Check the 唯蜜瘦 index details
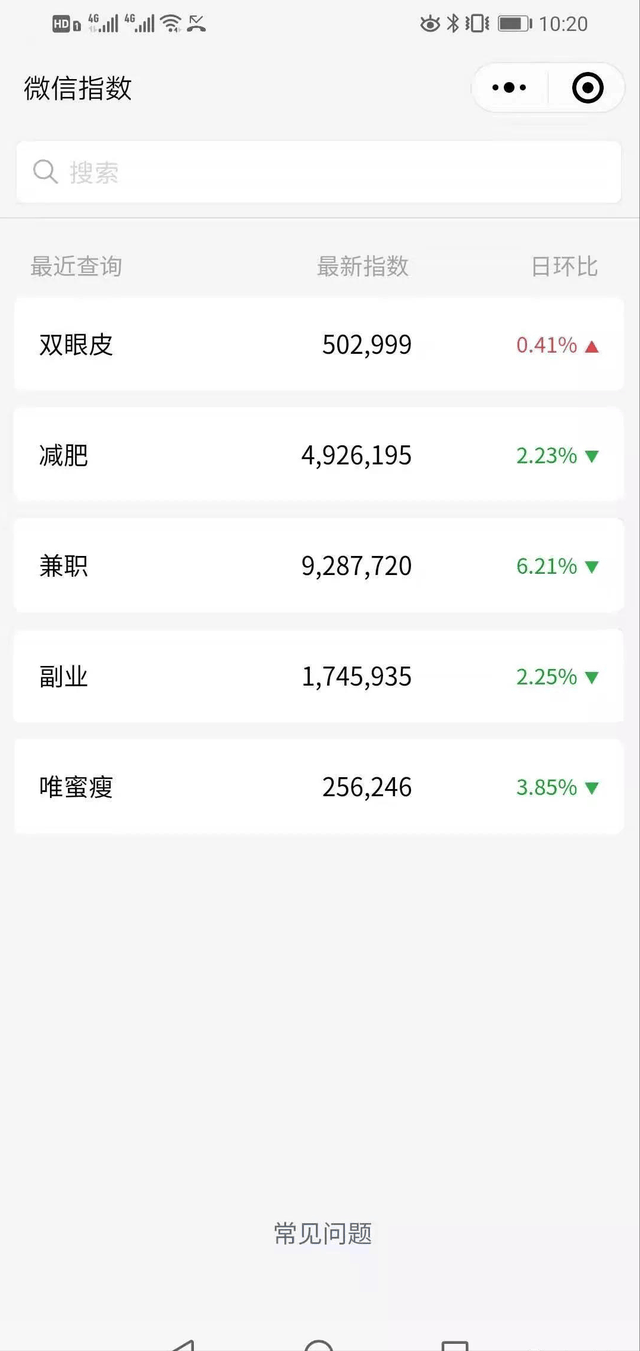Screen dimensions: 640x1351 click(318, 787)
